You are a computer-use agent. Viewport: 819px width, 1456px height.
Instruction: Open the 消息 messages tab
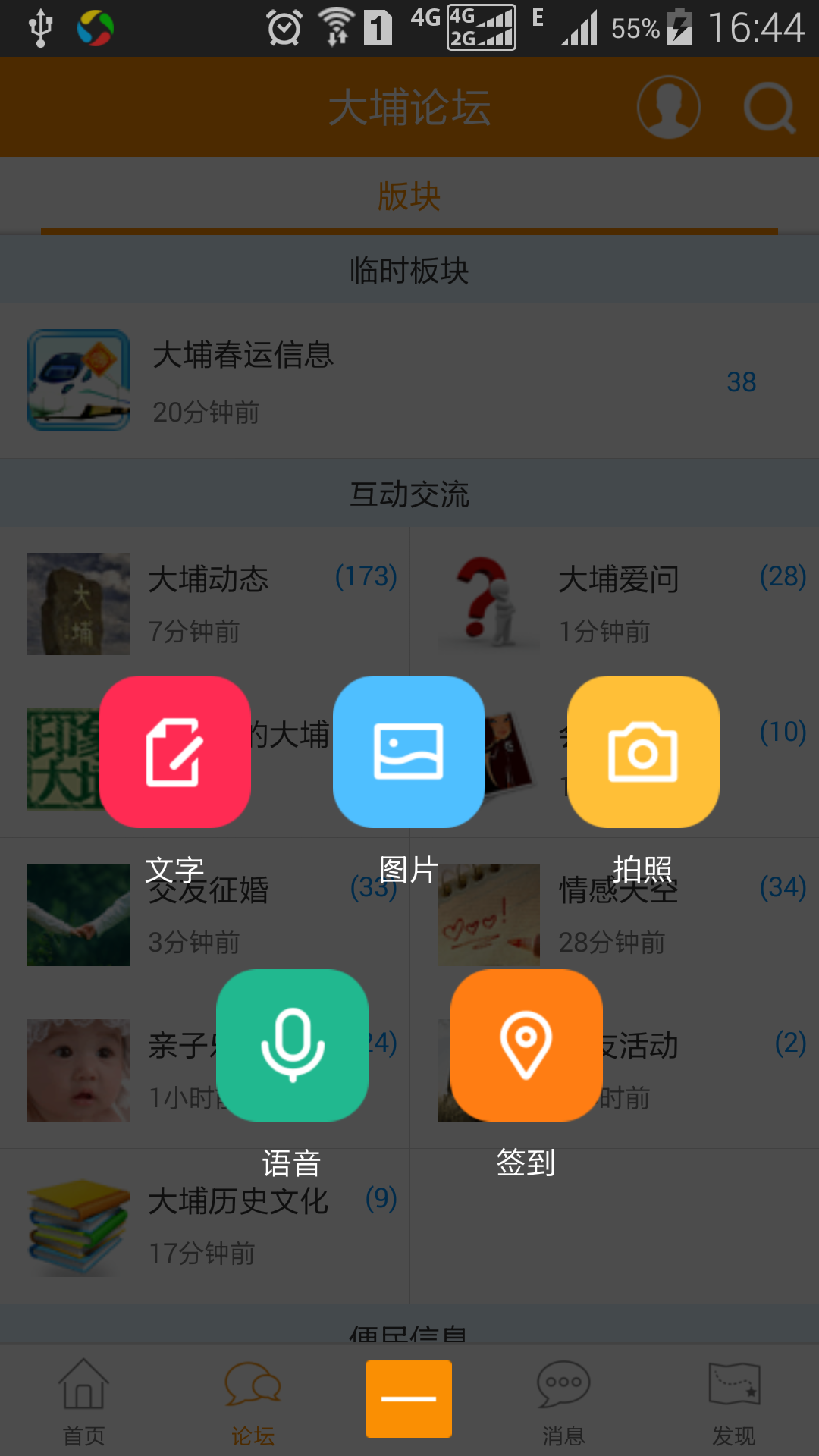563,1401
